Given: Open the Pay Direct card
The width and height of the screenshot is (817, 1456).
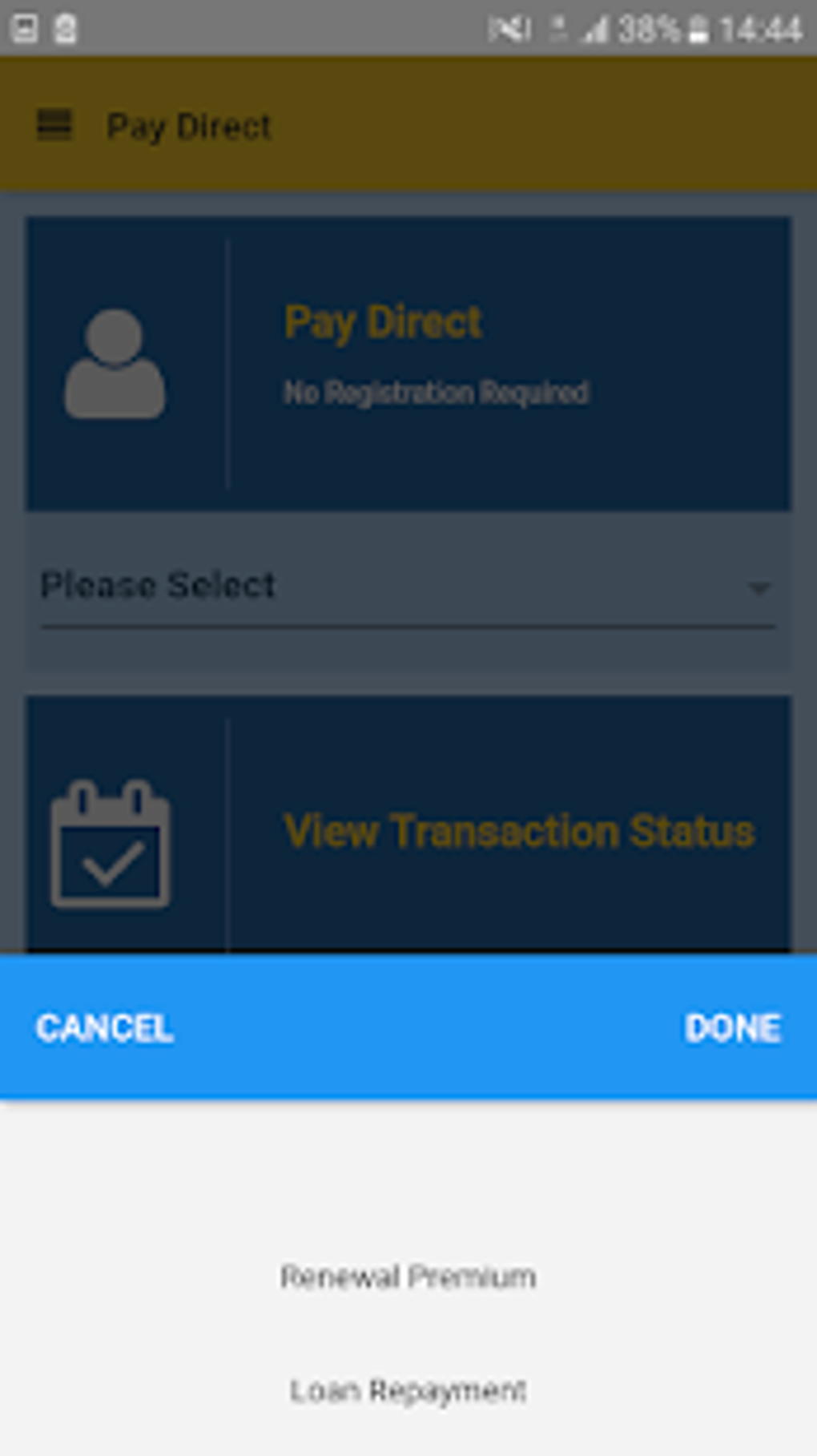Looking at the screenshot, I should [408, 364].
